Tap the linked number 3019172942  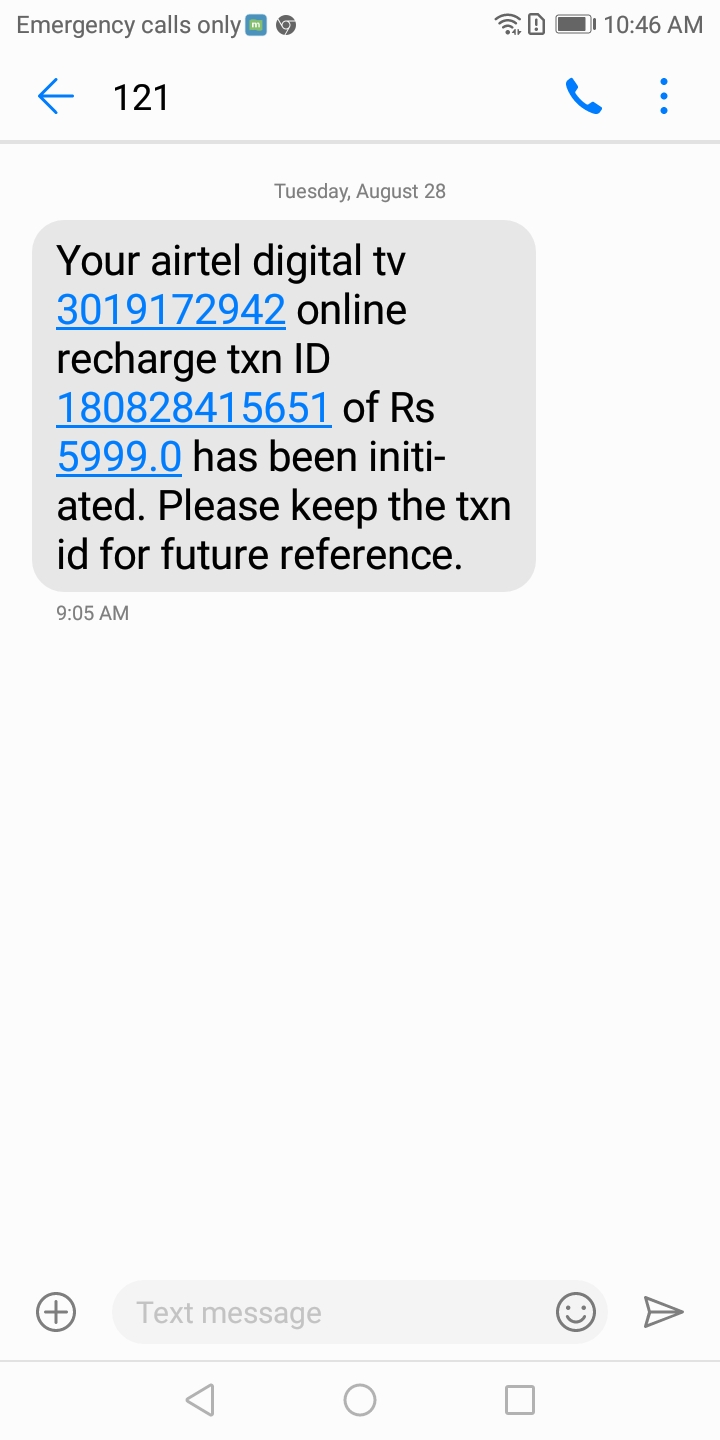[171, 310]
